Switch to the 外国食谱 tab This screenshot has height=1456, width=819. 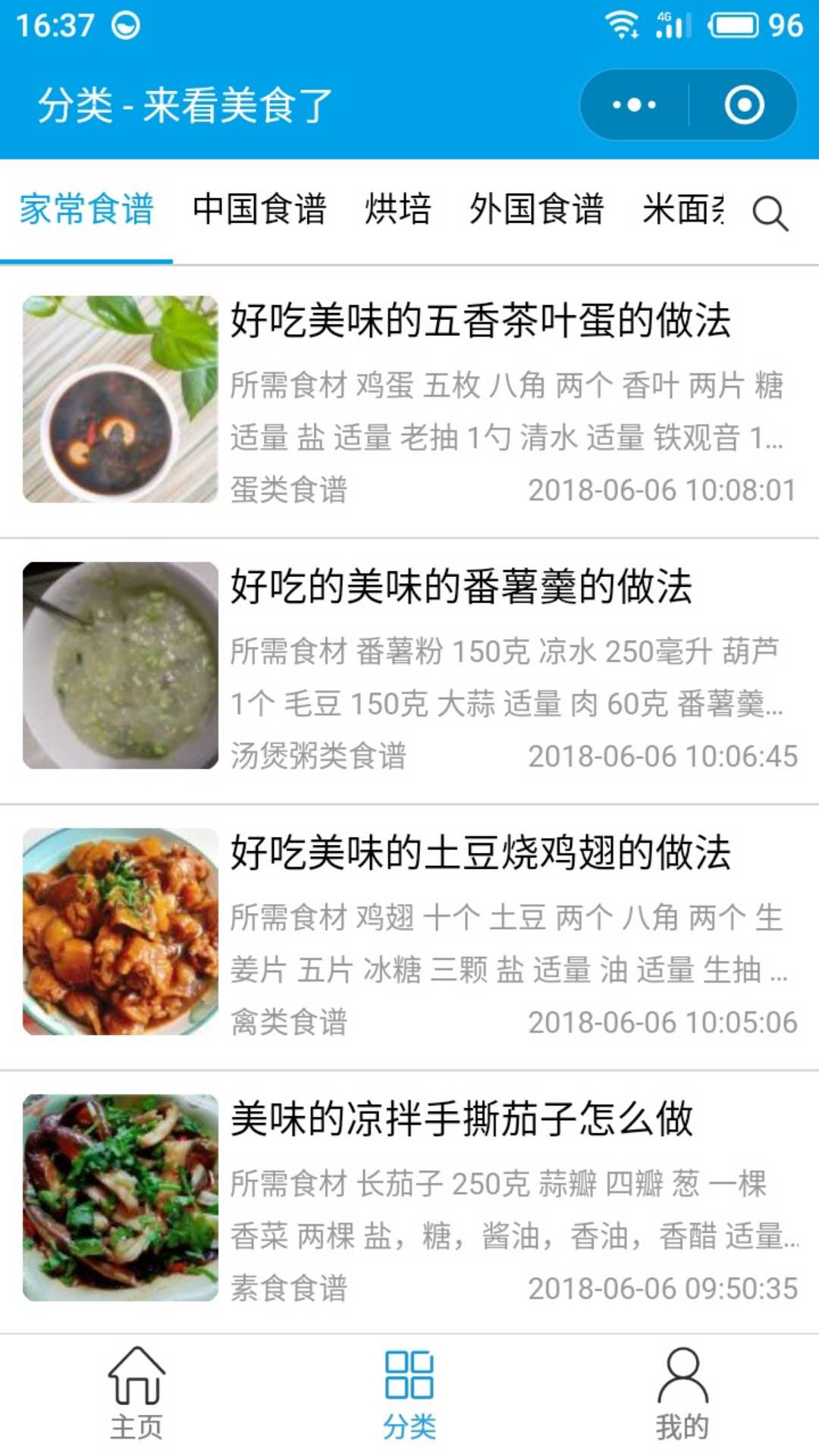537,209
